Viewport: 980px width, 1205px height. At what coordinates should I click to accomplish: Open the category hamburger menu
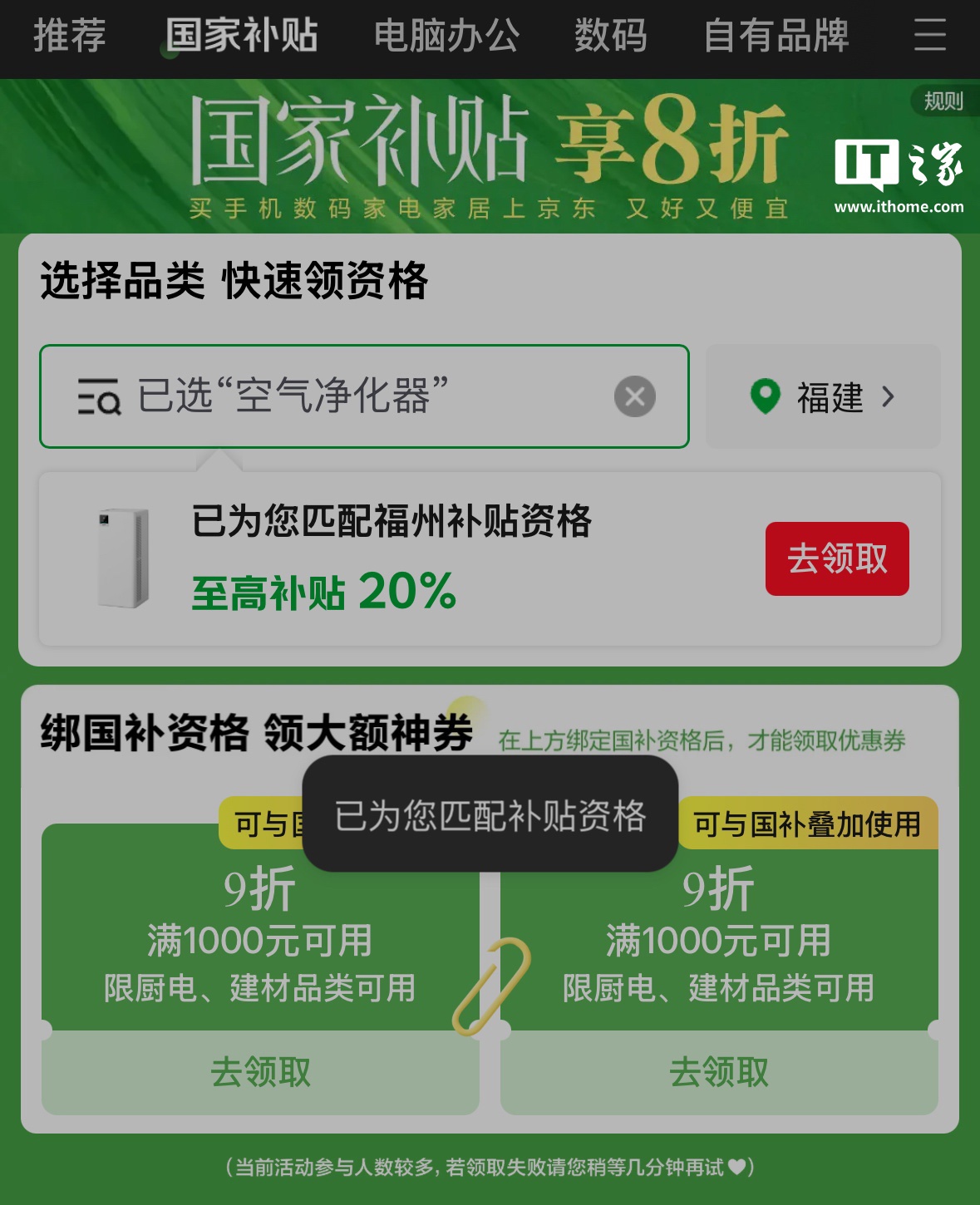pyautogui.click(x=929, y=36)
